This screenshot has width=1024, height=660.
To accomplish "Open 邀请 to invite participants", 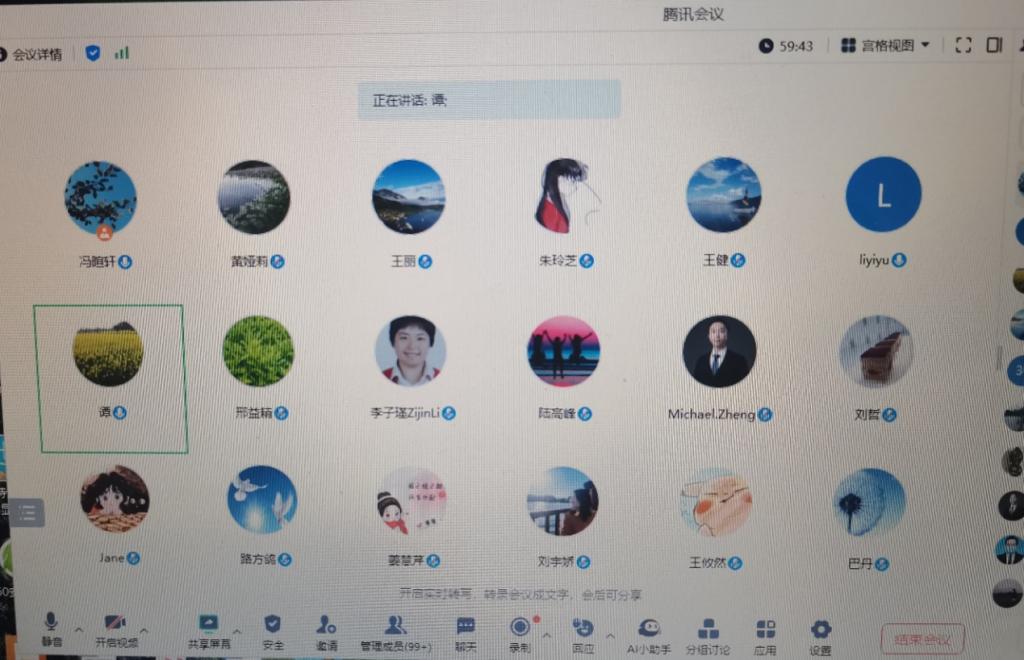I will [326, 632].
